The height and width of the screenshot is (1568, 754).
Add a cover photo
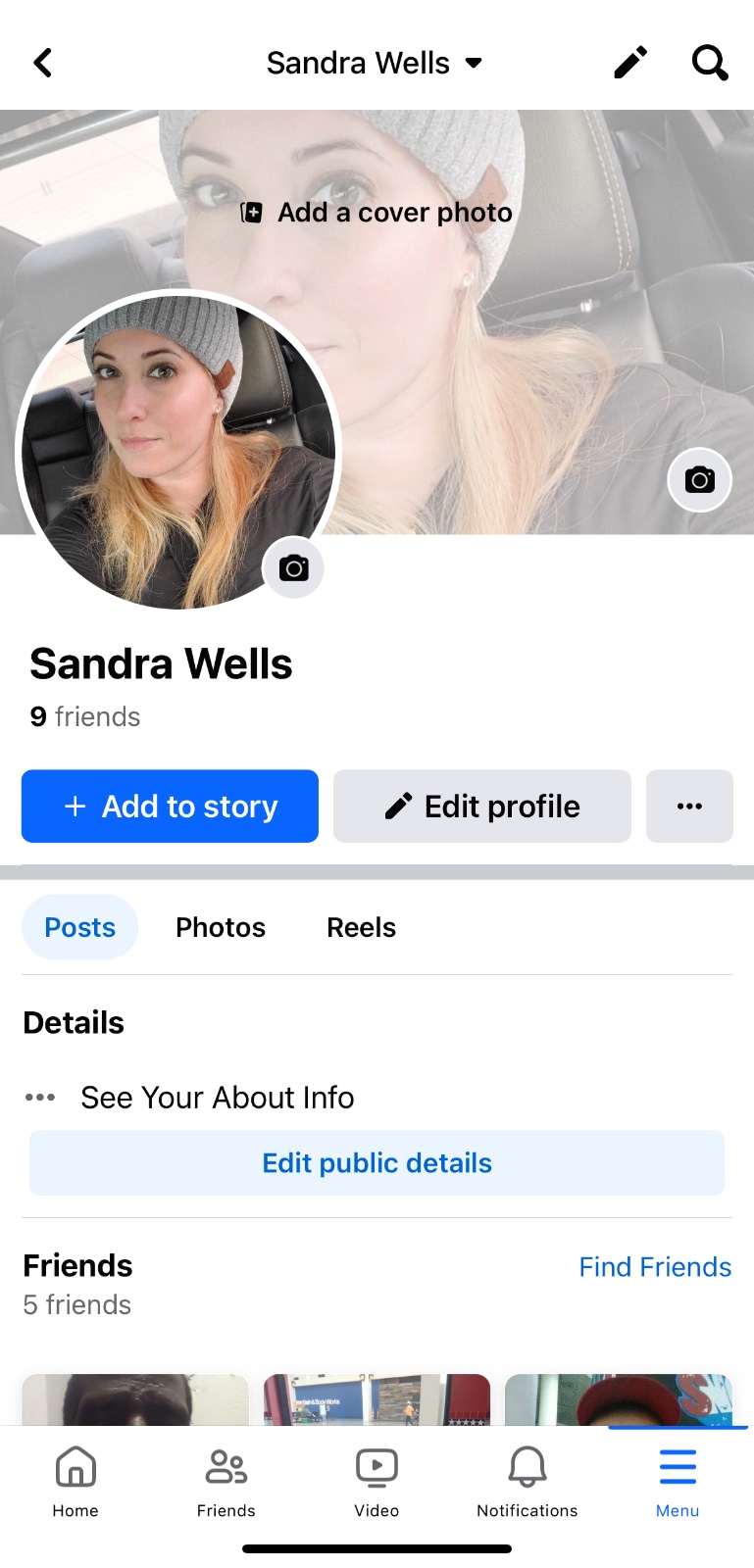tap(377, 213)
